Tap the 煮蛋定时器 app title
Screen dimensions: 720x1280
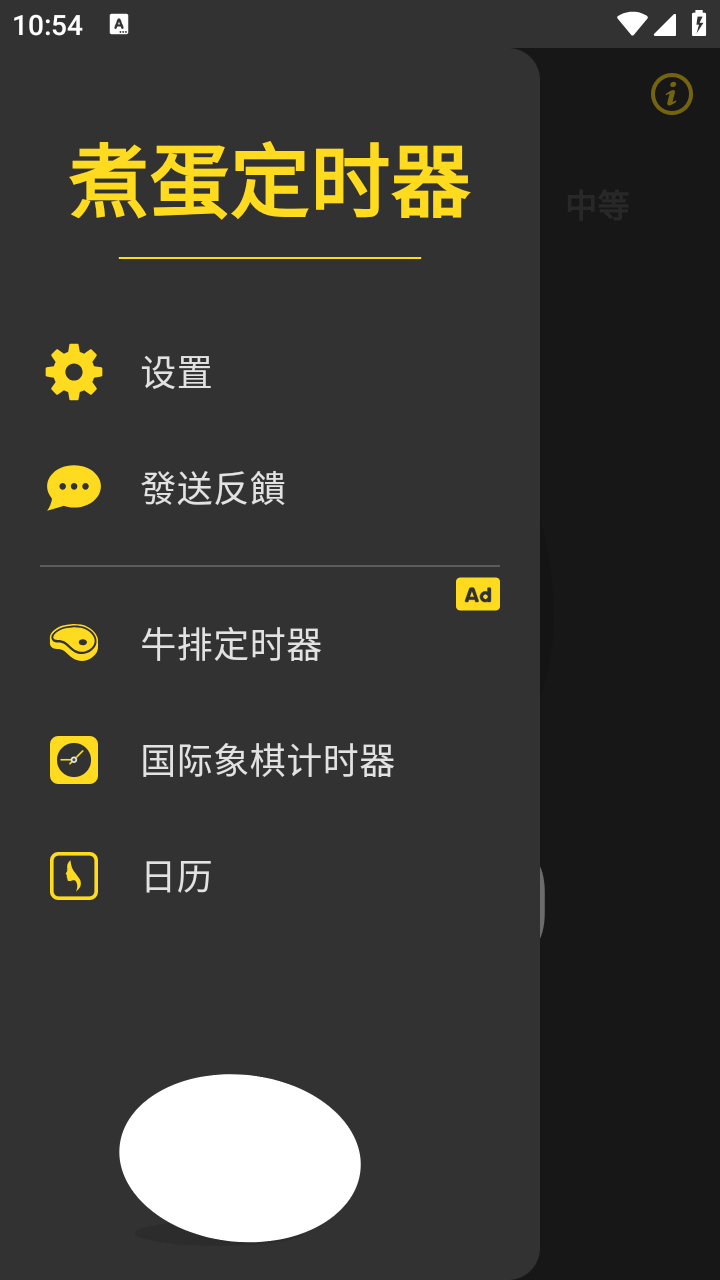[x=269, y=185]
